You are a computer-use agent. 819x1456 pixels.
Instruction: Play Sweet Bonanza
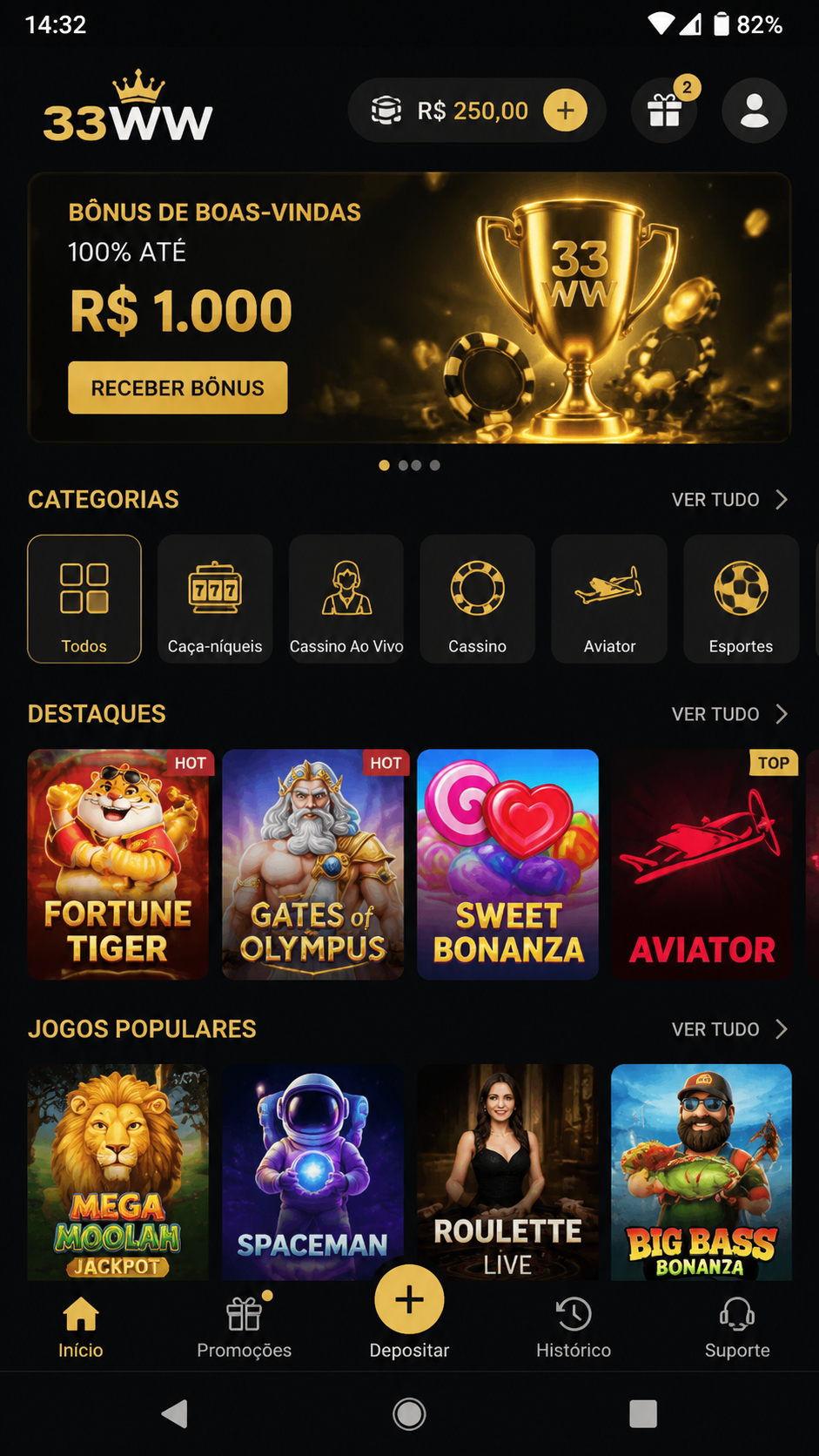tap(508, 865)
